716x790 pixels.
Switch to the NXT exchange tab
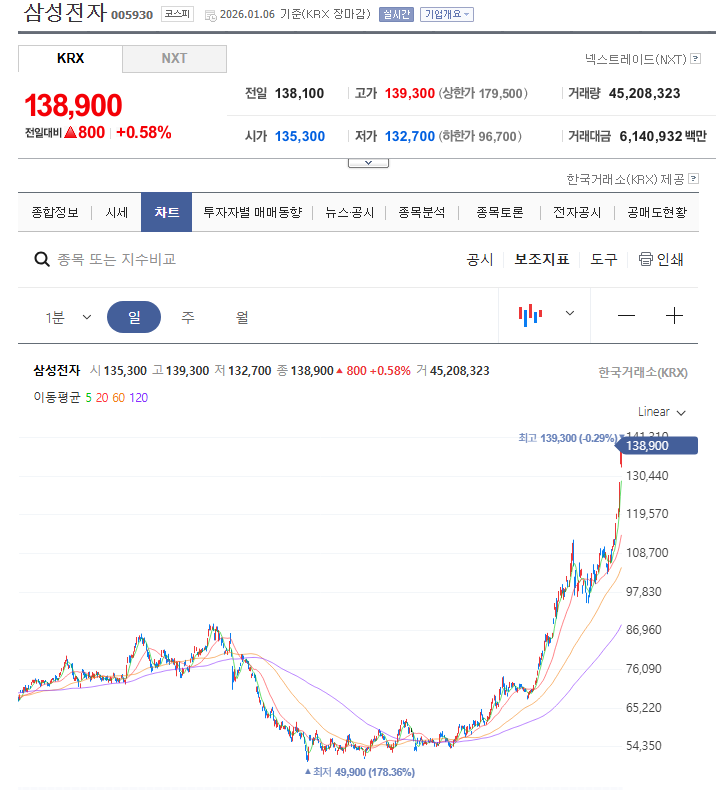pos(174,58)
